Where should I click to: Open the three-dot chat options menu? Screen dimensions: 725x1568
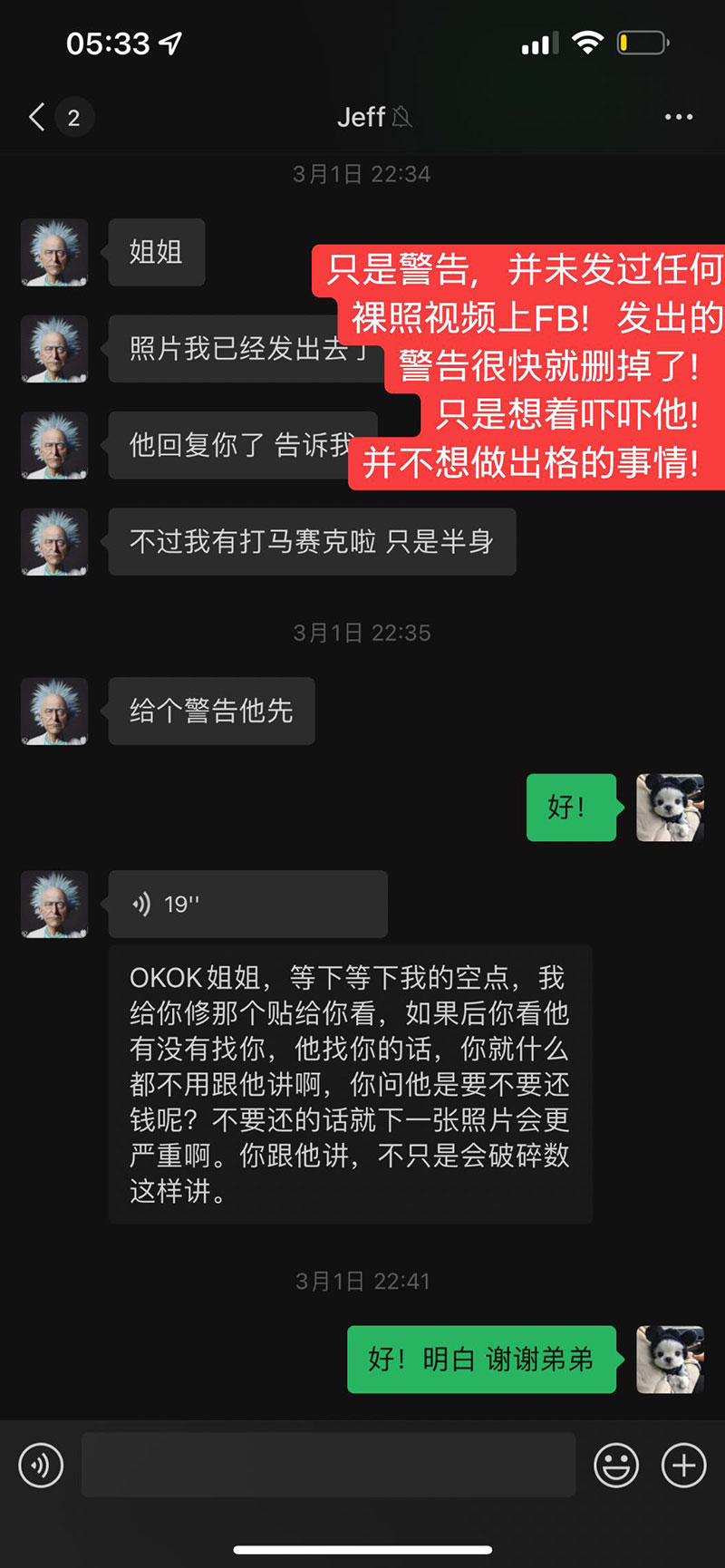[x=678, y=117]
